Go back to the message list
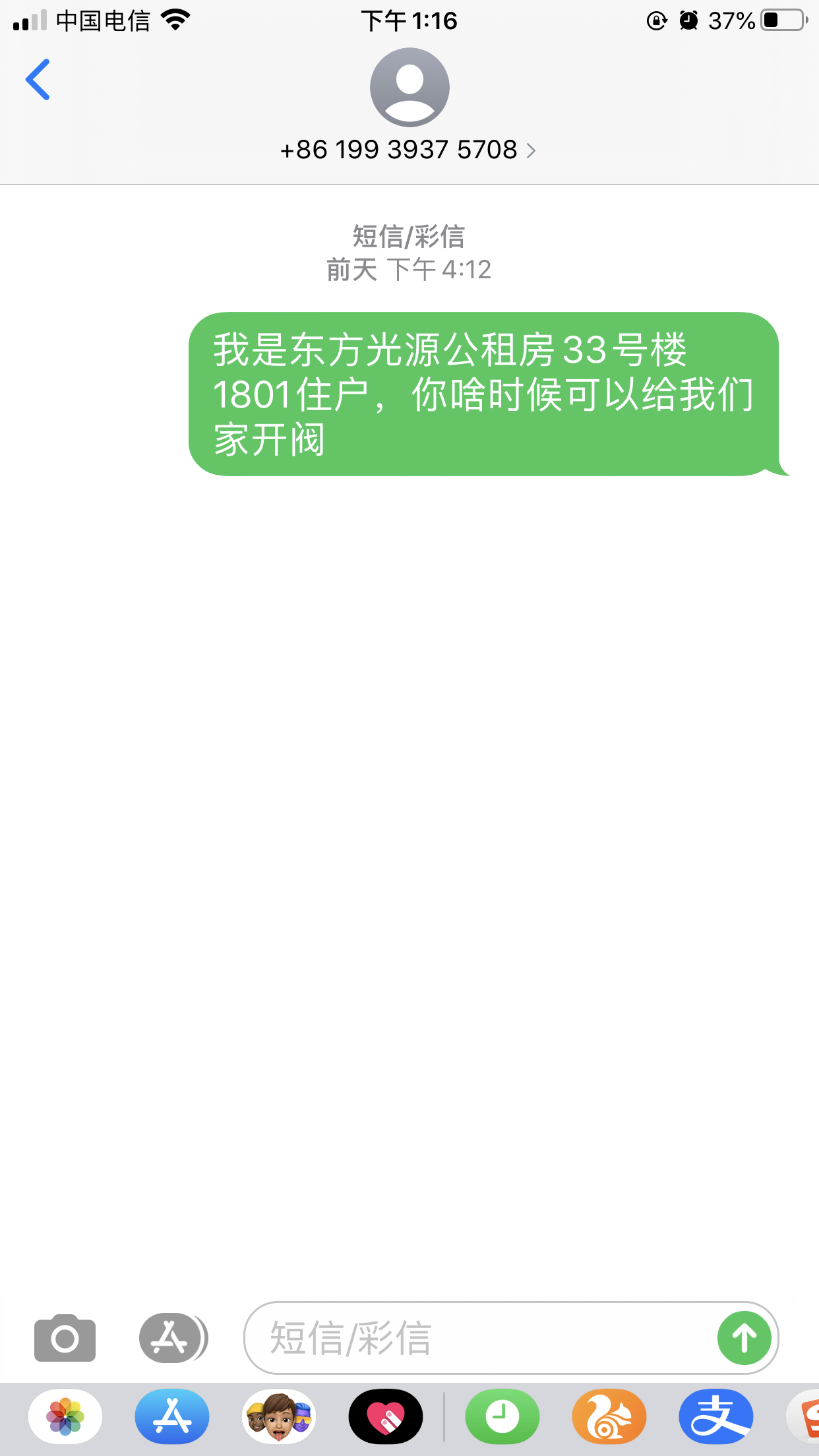 [x=38, y=80]
